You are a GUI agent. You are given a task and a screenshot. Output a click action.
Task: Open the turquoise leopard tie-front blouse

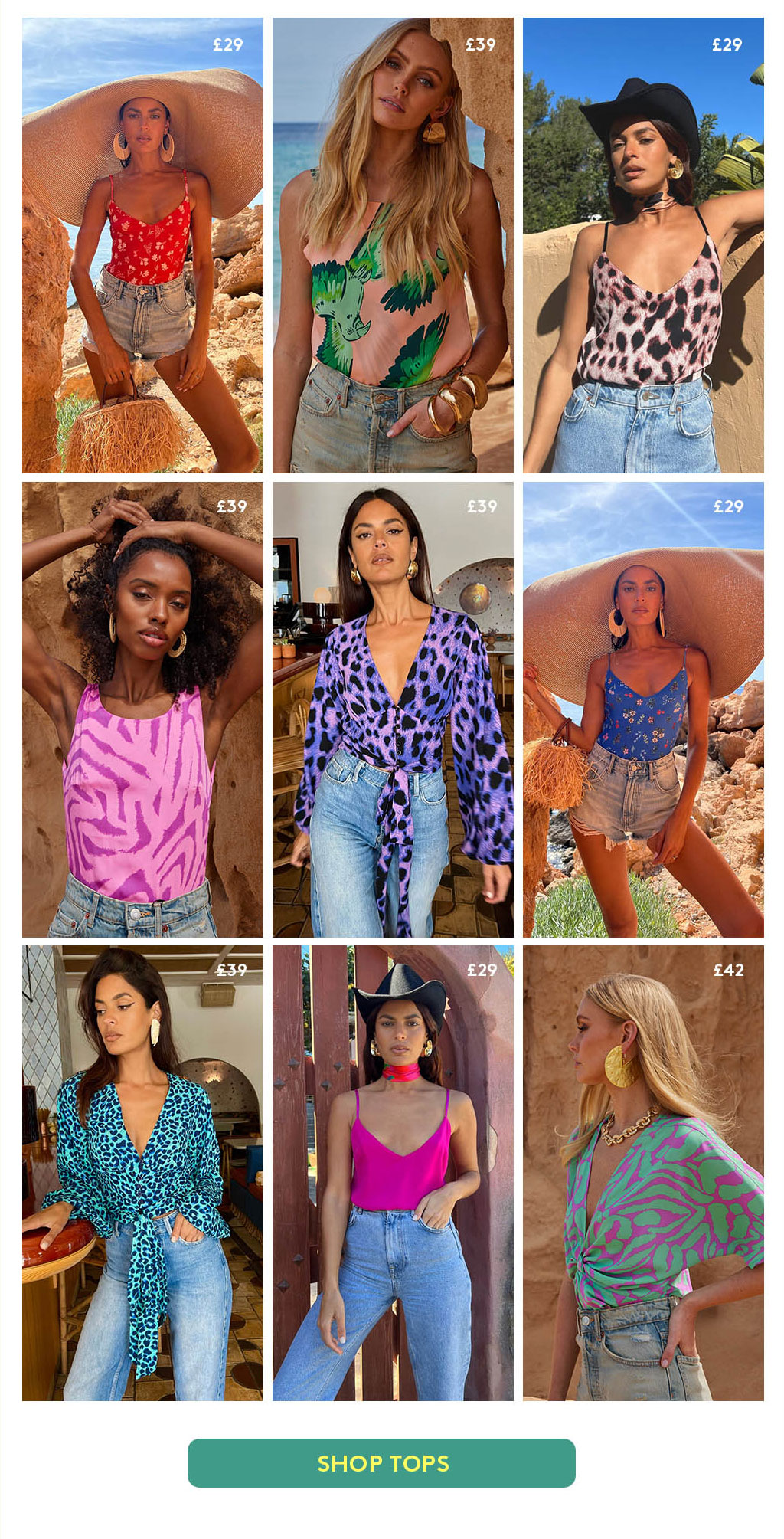tap(142, 1173)
